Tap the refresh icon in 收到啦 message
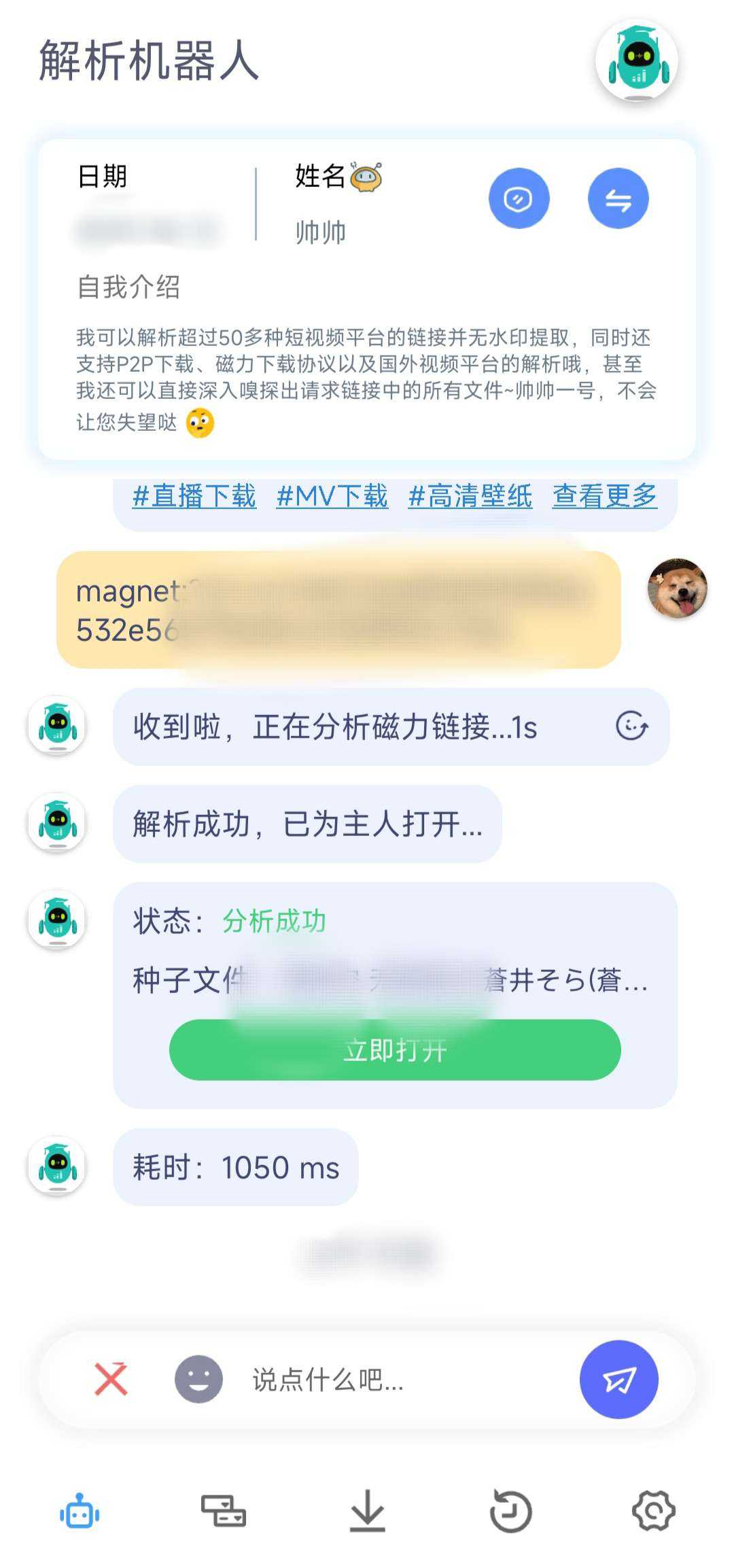The height and width of the screenshot is (1568, 734). pos(631,726)
